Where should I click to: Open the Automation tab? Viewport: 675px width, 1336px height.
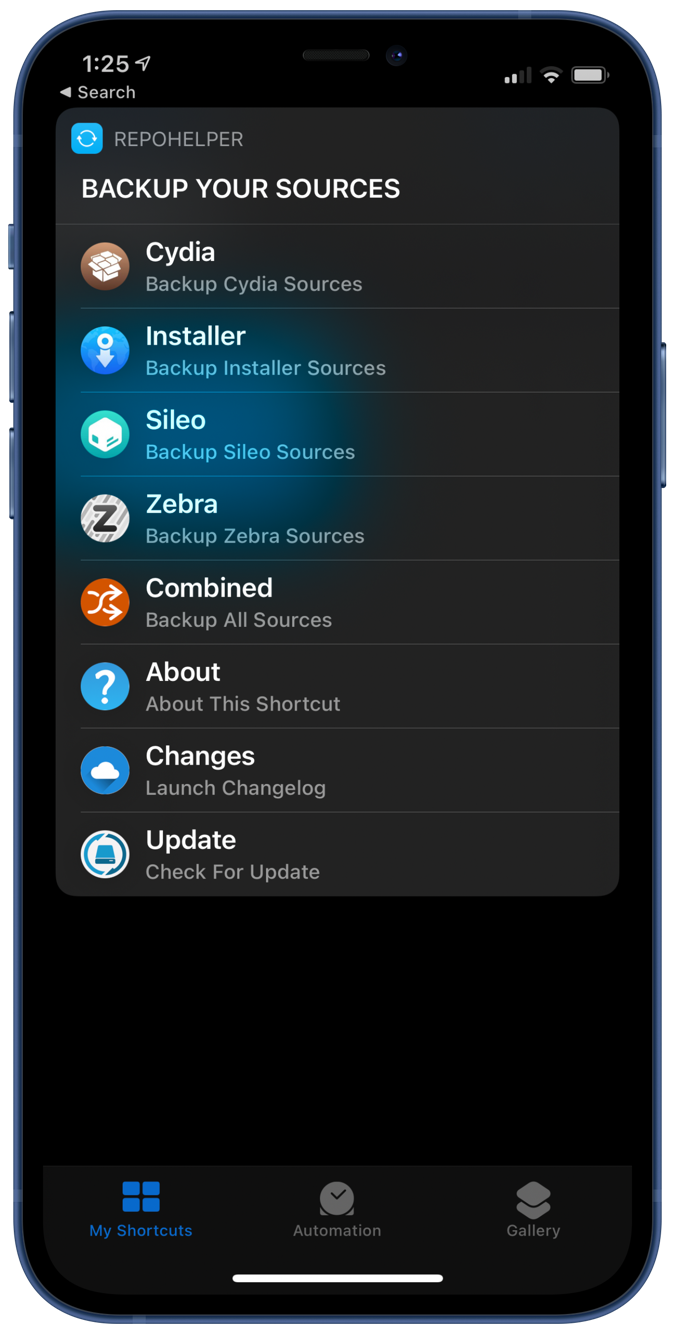(337, 1210)
